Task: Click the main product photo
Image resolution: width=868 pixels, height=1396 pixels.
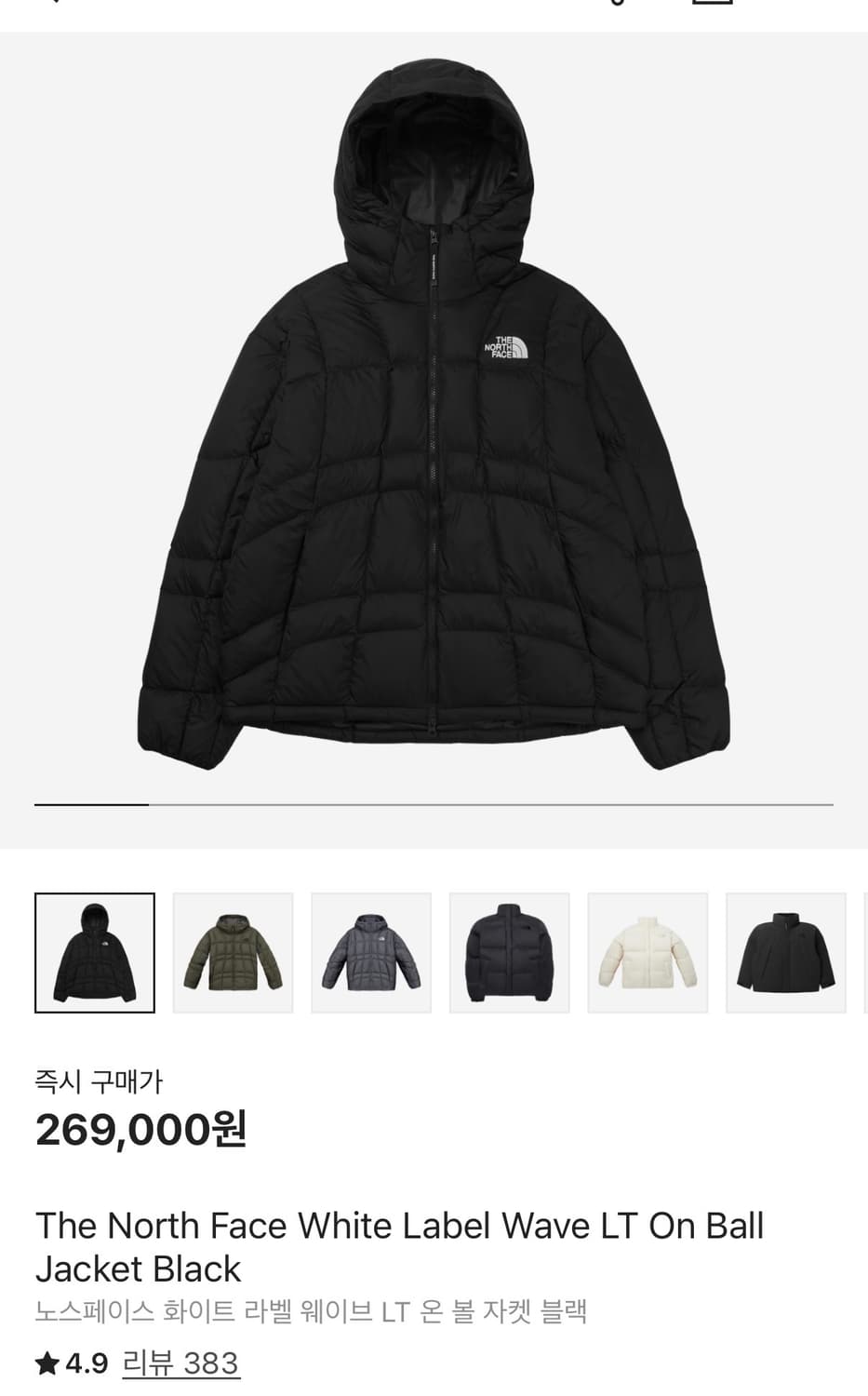Action: [434, 419]
